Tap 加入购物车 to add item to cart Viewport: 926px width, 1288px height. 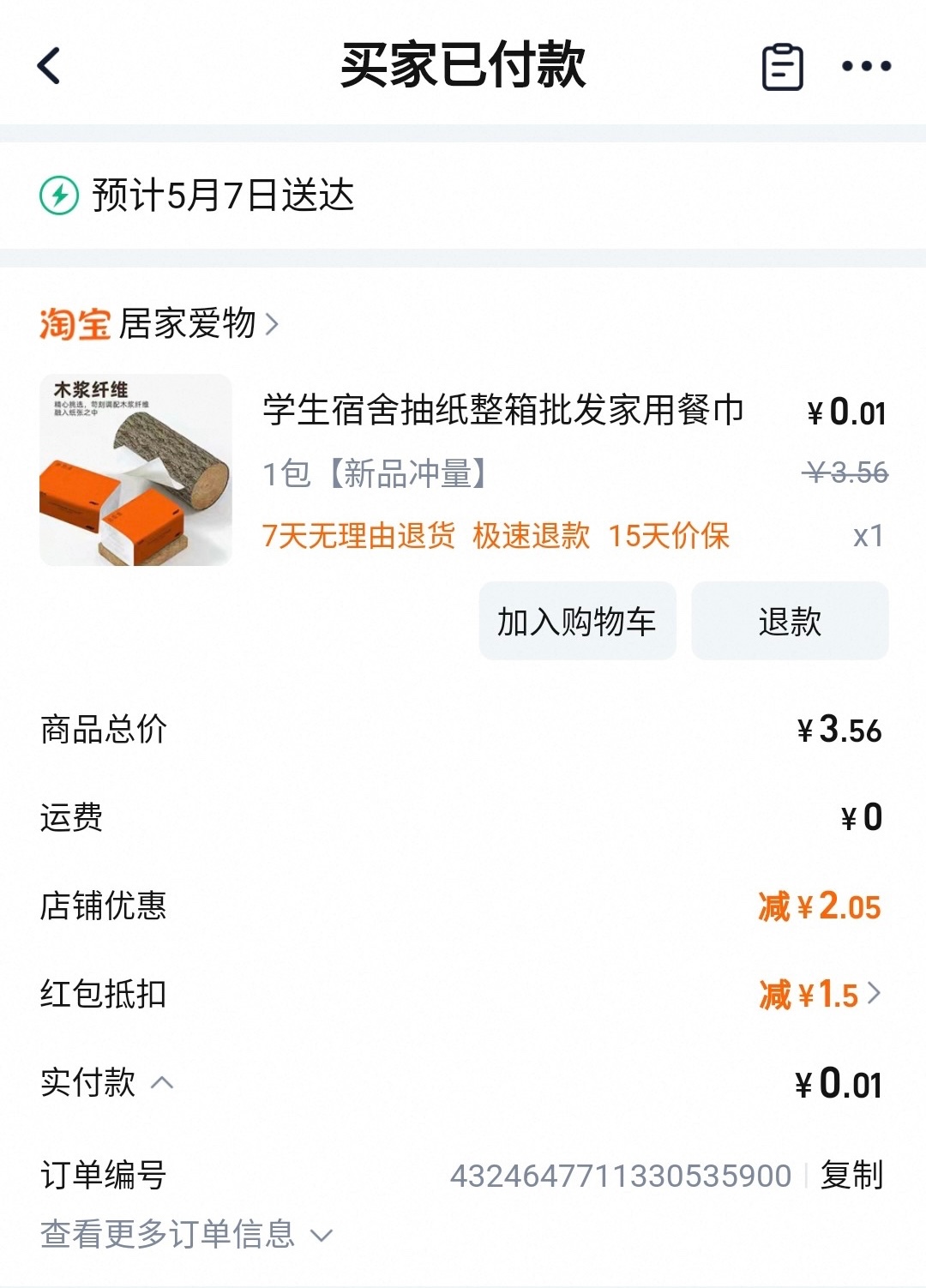pos(577,621)
